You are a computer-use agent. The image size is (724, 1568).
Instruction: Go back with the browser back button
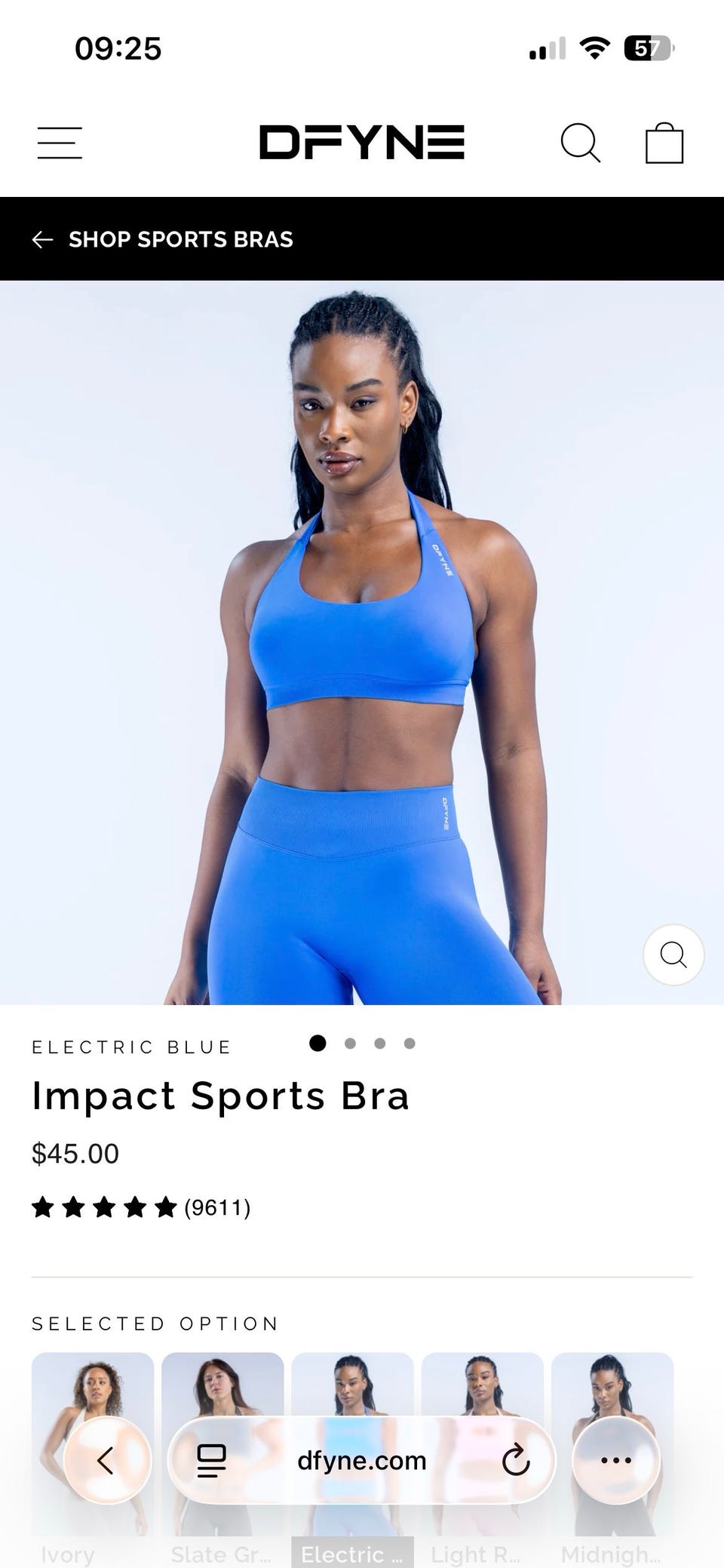click(107, 1460)
